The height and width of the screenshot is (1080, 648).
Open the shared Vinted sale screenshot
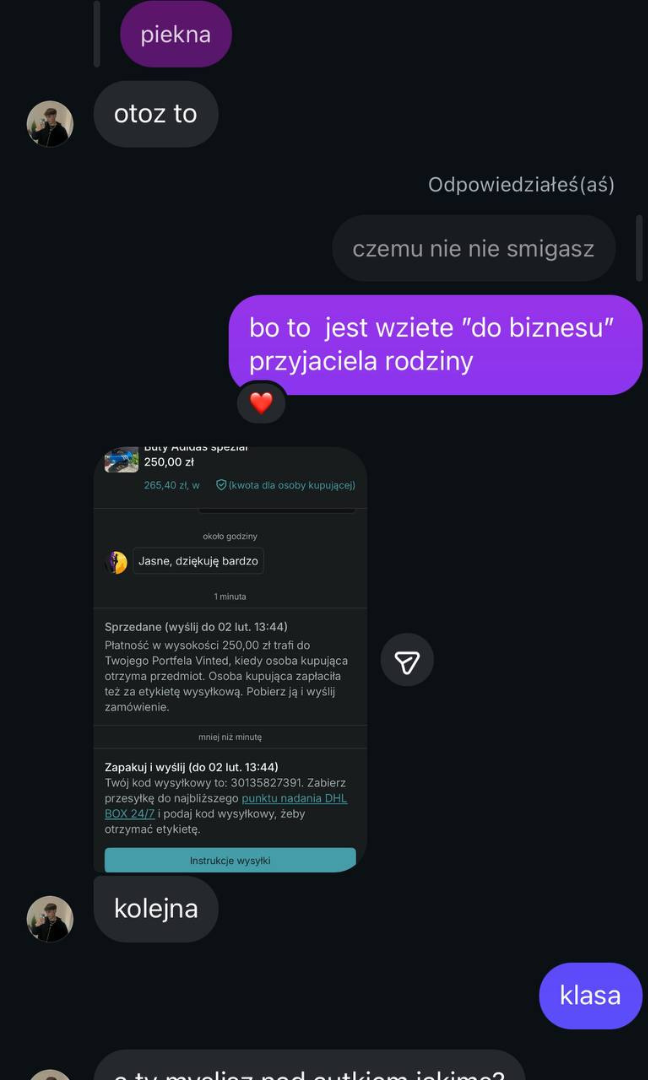pos(230,660)
